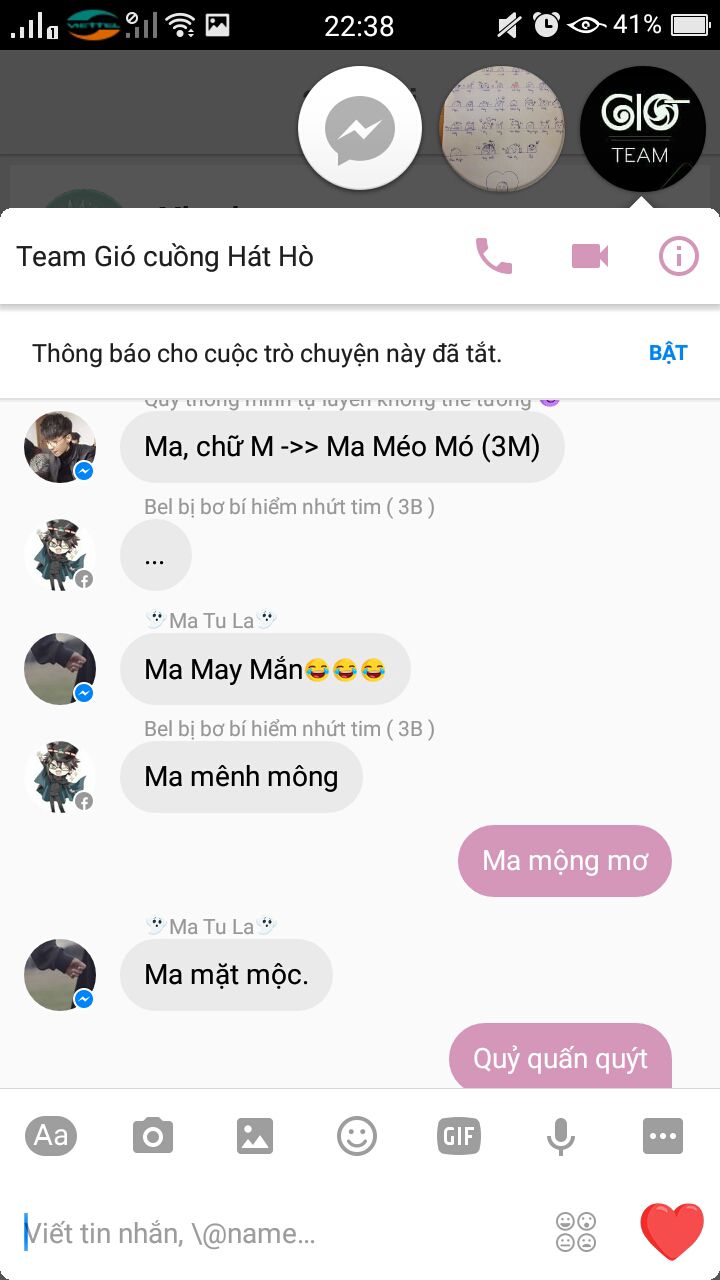
Task: Focus the message input field
Action: point(280,1233)
